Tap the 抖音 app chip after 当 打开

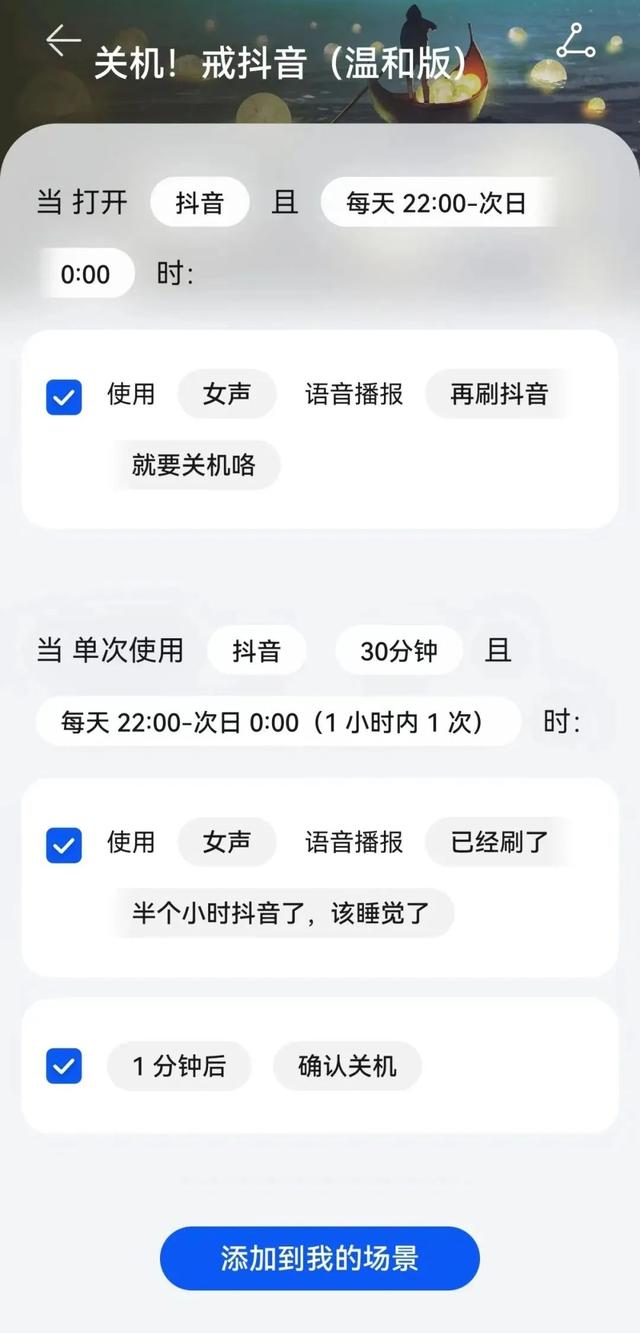point(199,203)
